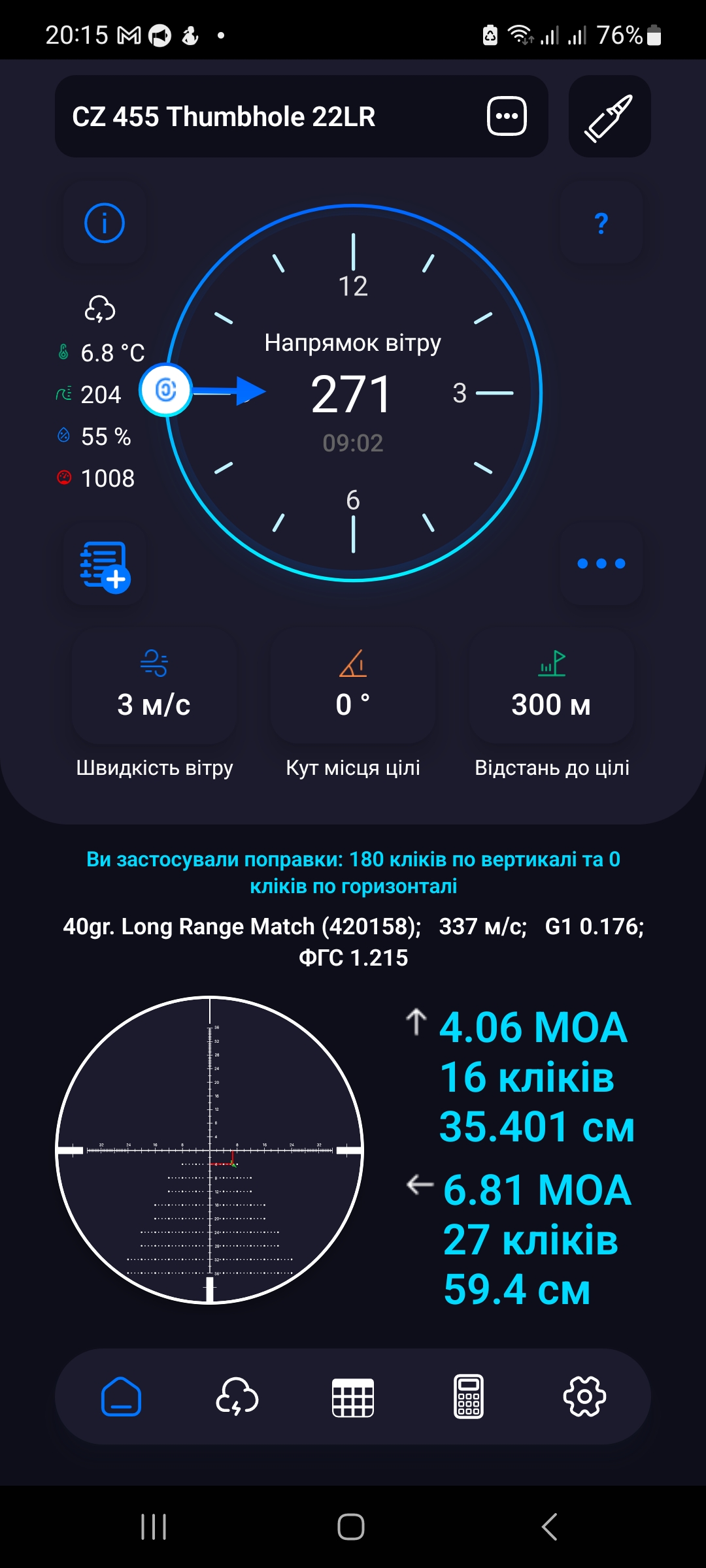
Task: Open the question mark help
Action: click(601, 223)
